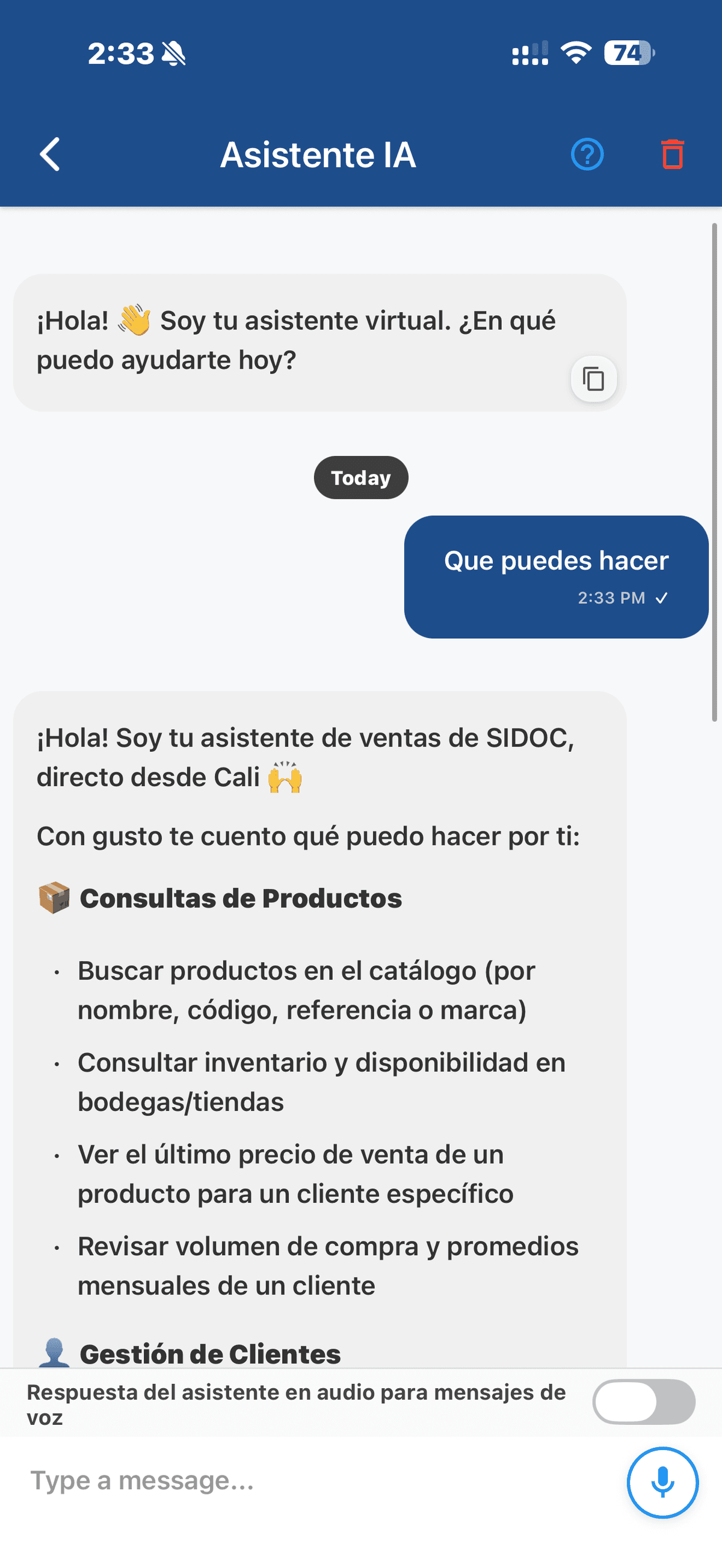722x1568 pixels.
Task: Copy the assistant's greeting message
Action: point(593,378)
